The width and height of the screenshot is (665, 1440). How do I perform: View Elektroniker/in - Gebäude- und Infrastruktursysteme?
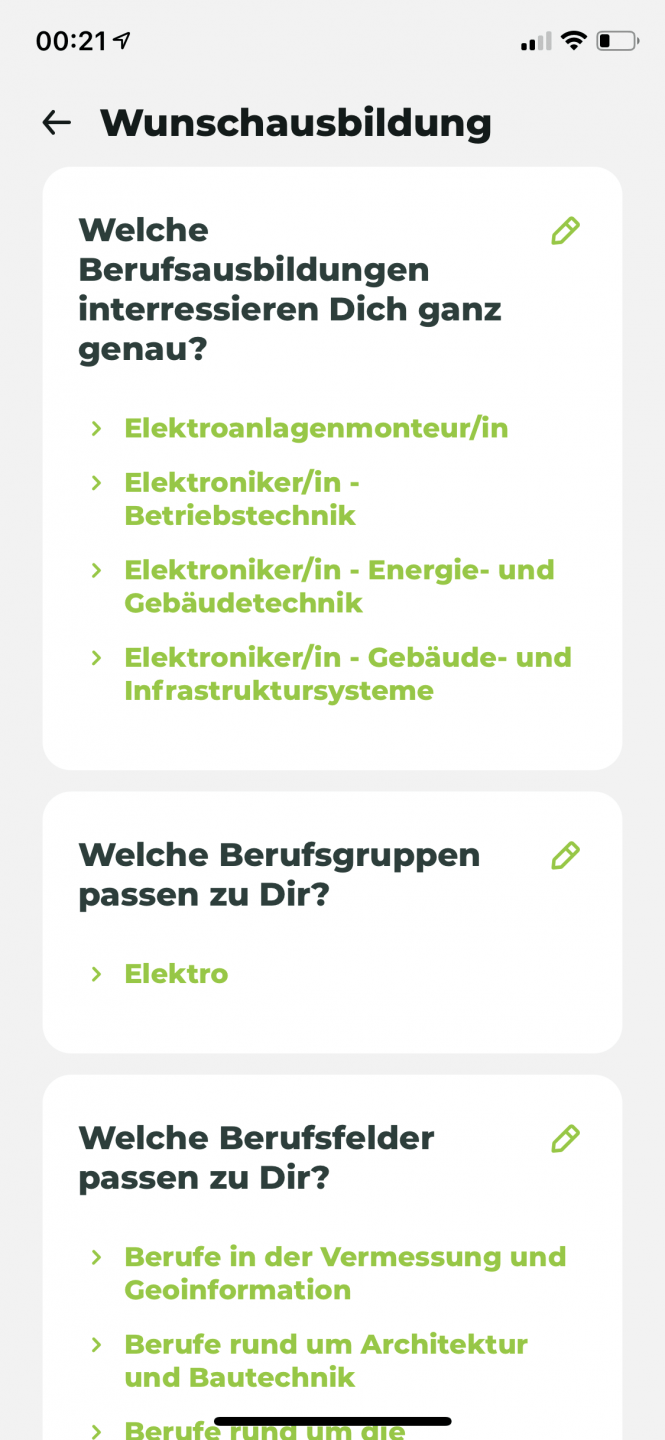tap(347, 674)
